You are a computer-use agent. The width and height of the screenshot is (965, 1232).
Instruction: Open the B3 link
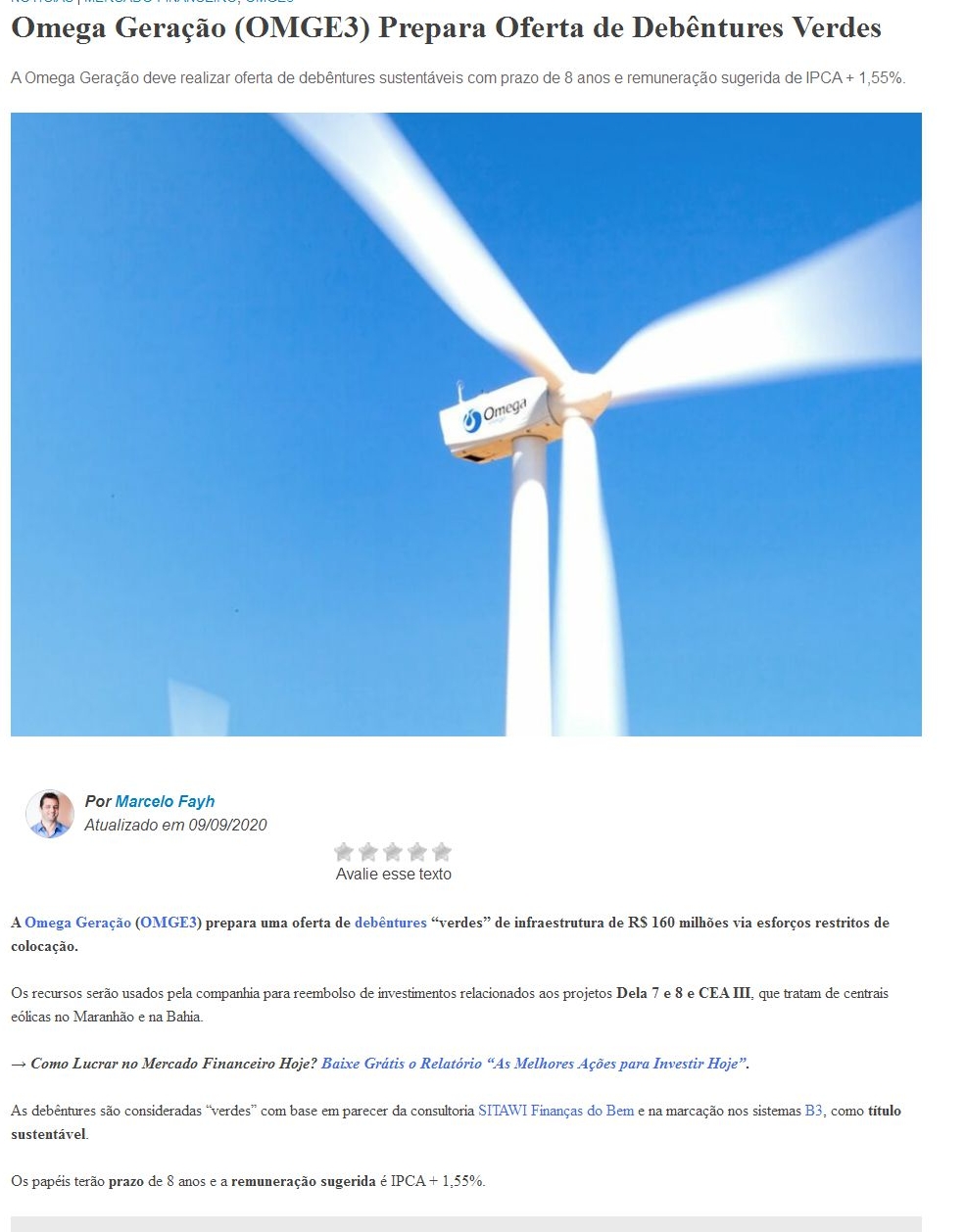tap(813, 1111)
